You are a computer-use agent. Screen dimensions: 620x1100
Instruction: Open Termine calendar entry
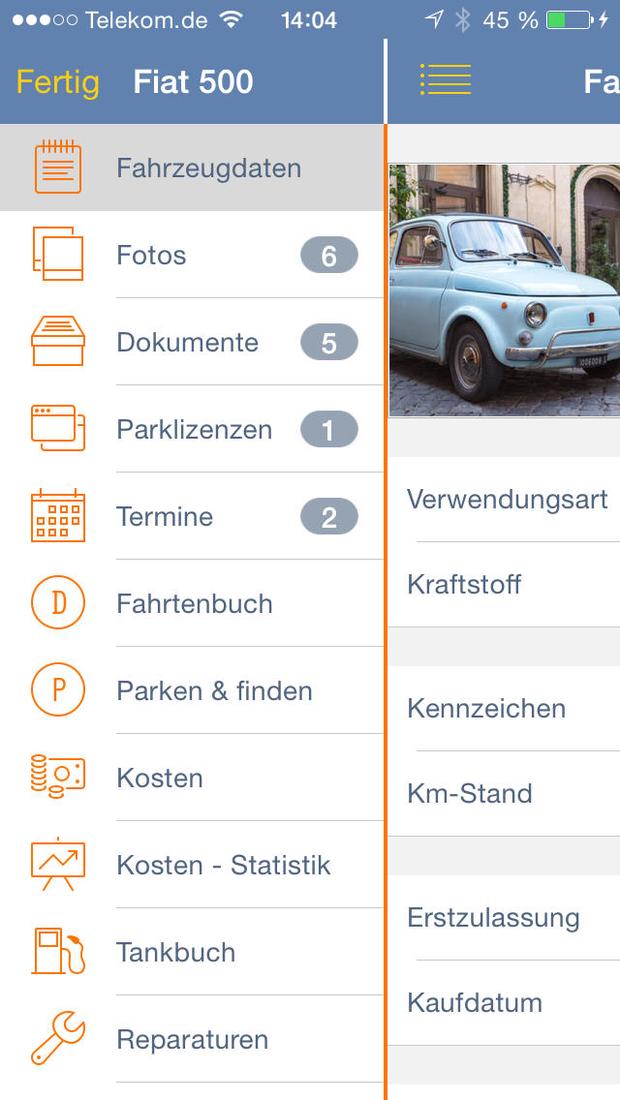[x=191, y=516]
